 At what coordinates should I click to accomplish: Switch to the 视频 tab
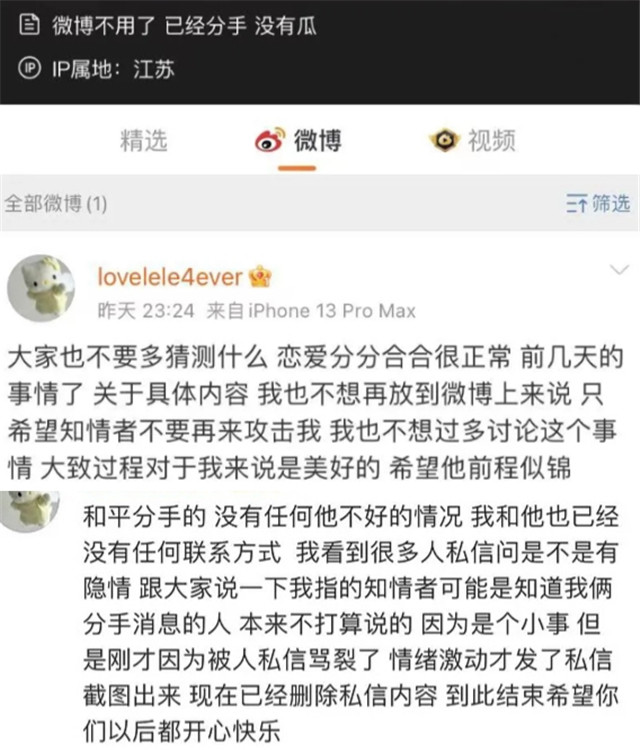coord(473,141)
